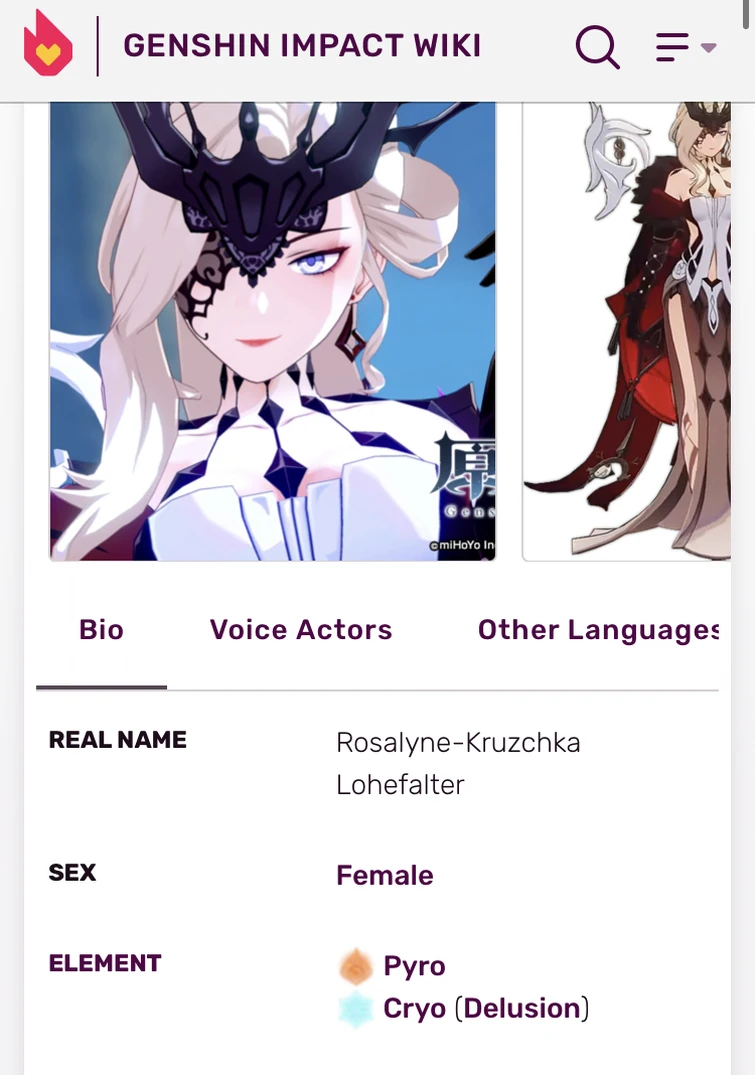Open Genshin Impact Wiki main page
755x1075 pixels.
[302, 46]
